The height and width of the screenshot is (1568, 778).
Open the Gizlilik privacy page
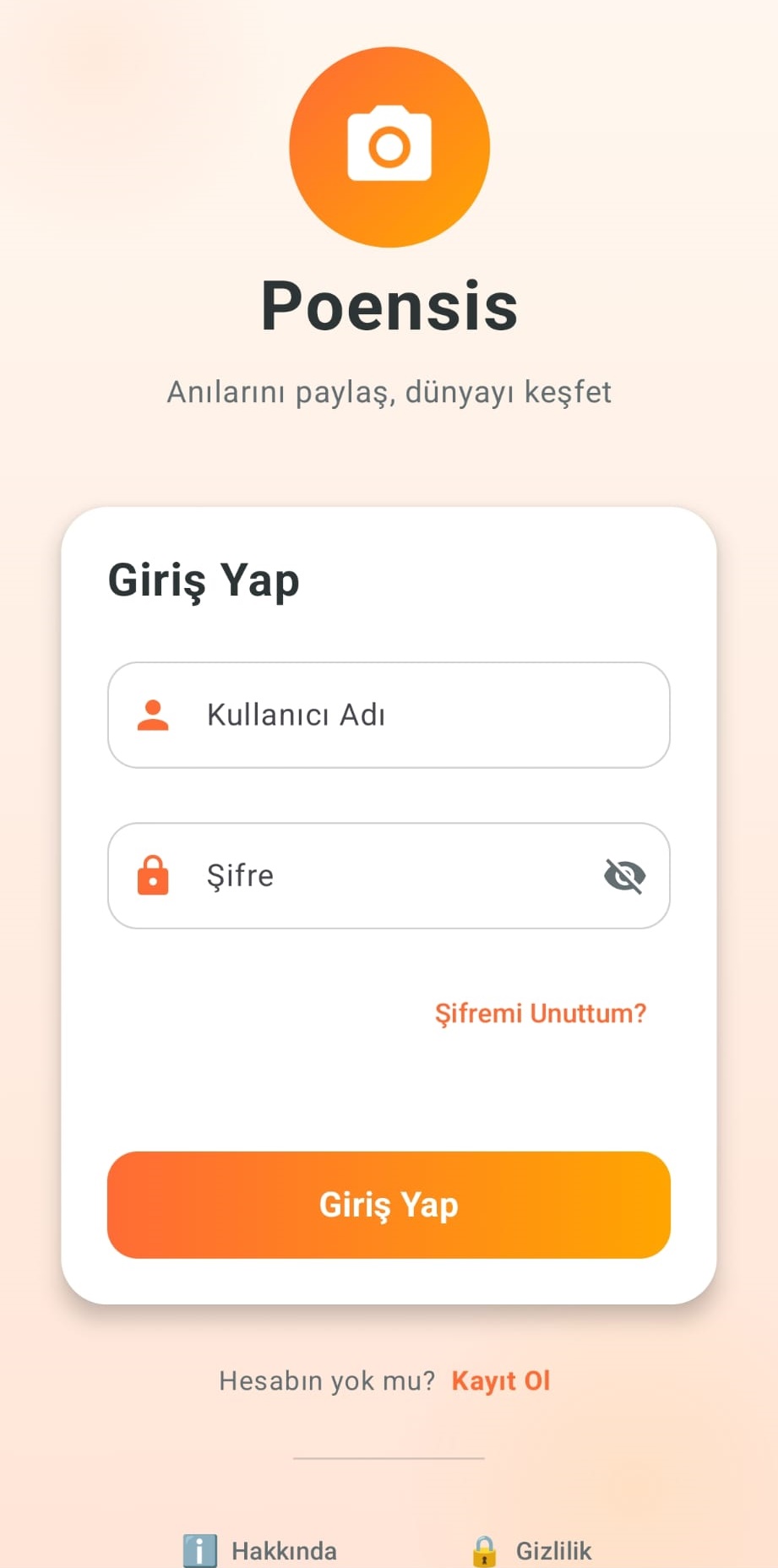pos(532,1550)
